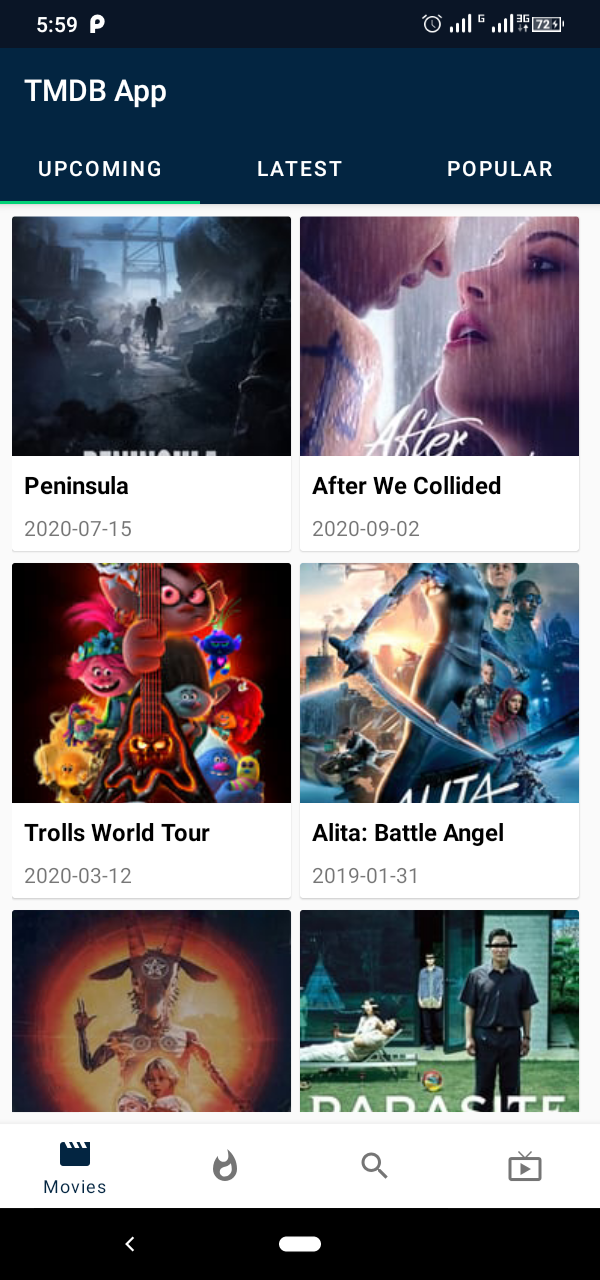Open the Alita: Battle Angel movie card
This screenshot has height=1280, width=600.
(439, 730)
